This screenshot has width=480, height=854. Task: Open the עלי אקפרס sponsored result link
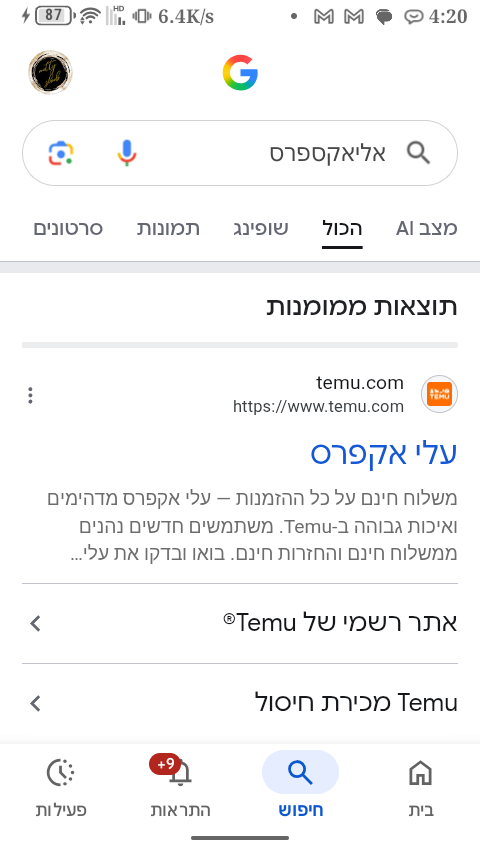coord(384,453)
